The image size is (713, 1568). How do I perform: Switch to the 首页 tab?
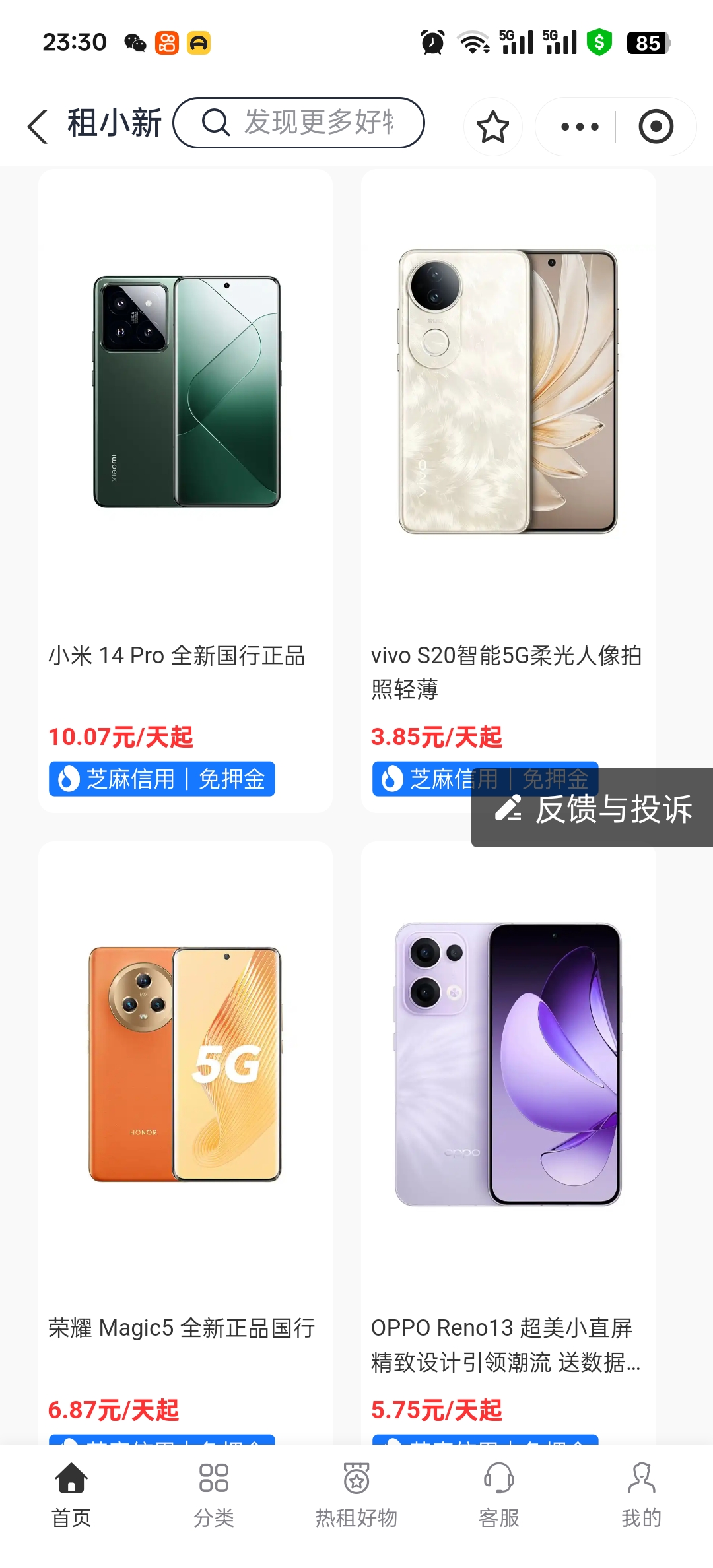coord(71,1495)
